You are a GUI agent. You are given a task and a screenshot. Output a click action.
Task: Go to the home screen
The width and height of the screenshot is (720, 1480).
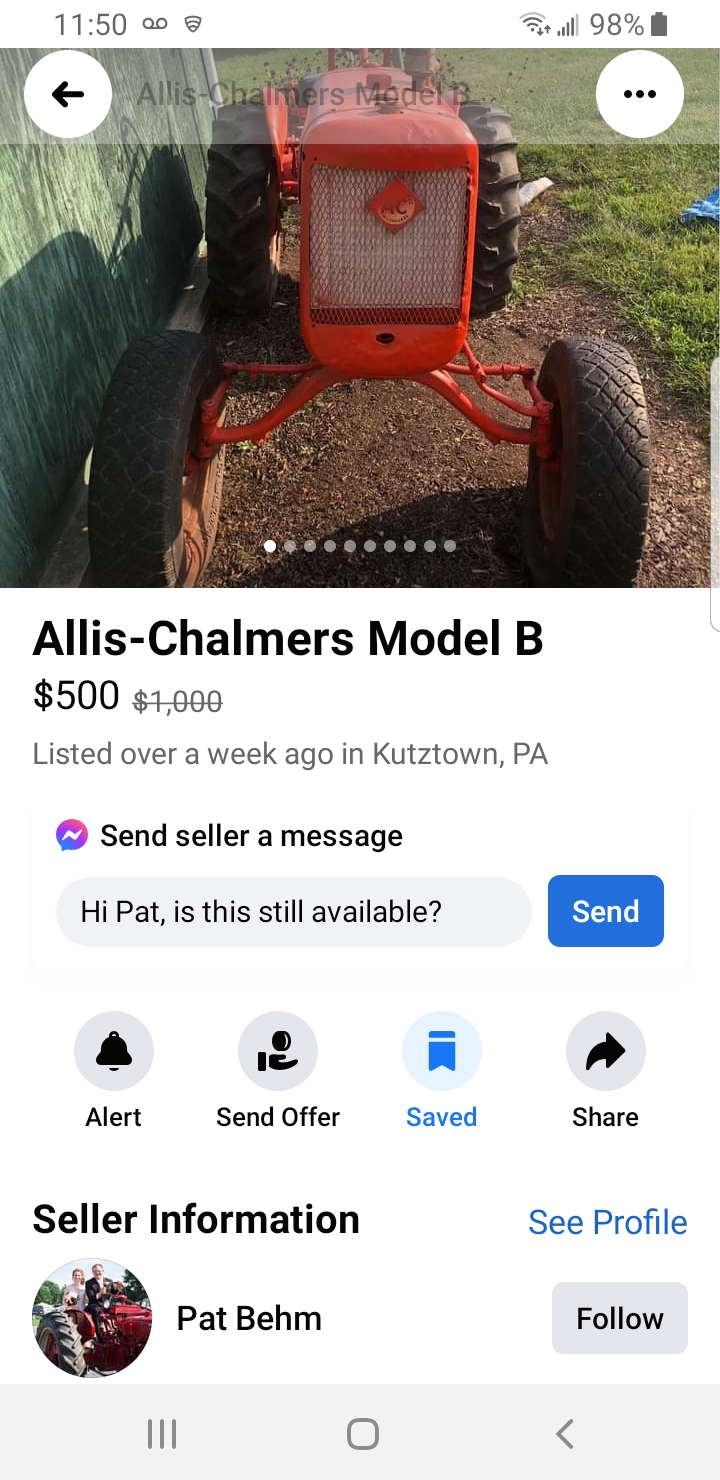tap(362, 1434)
